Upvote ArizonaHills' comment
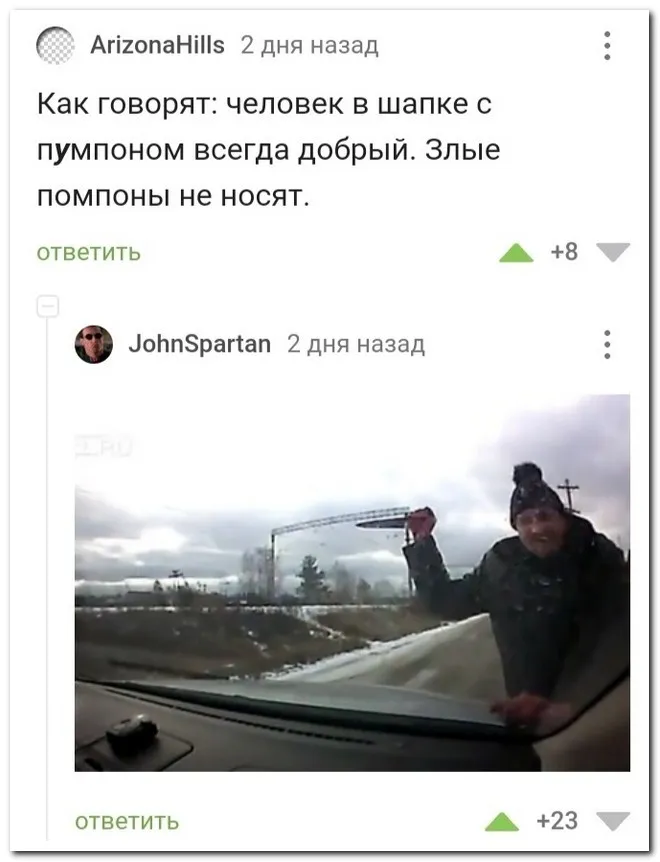 (x=516, y=252)
